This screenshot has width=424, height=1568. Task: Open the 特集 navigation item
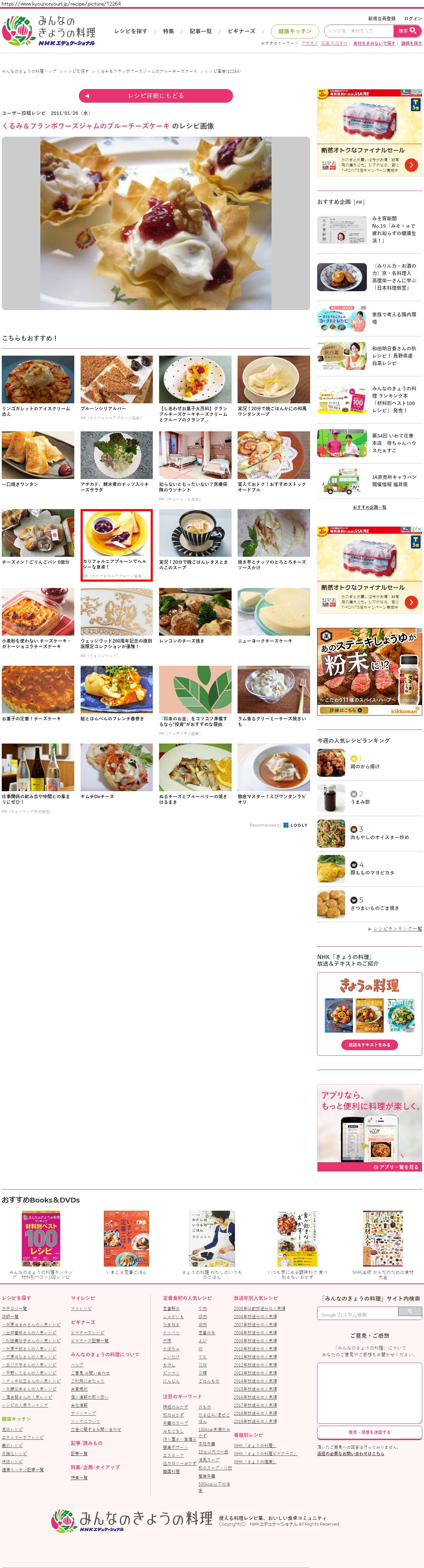(x=169, y=31)
